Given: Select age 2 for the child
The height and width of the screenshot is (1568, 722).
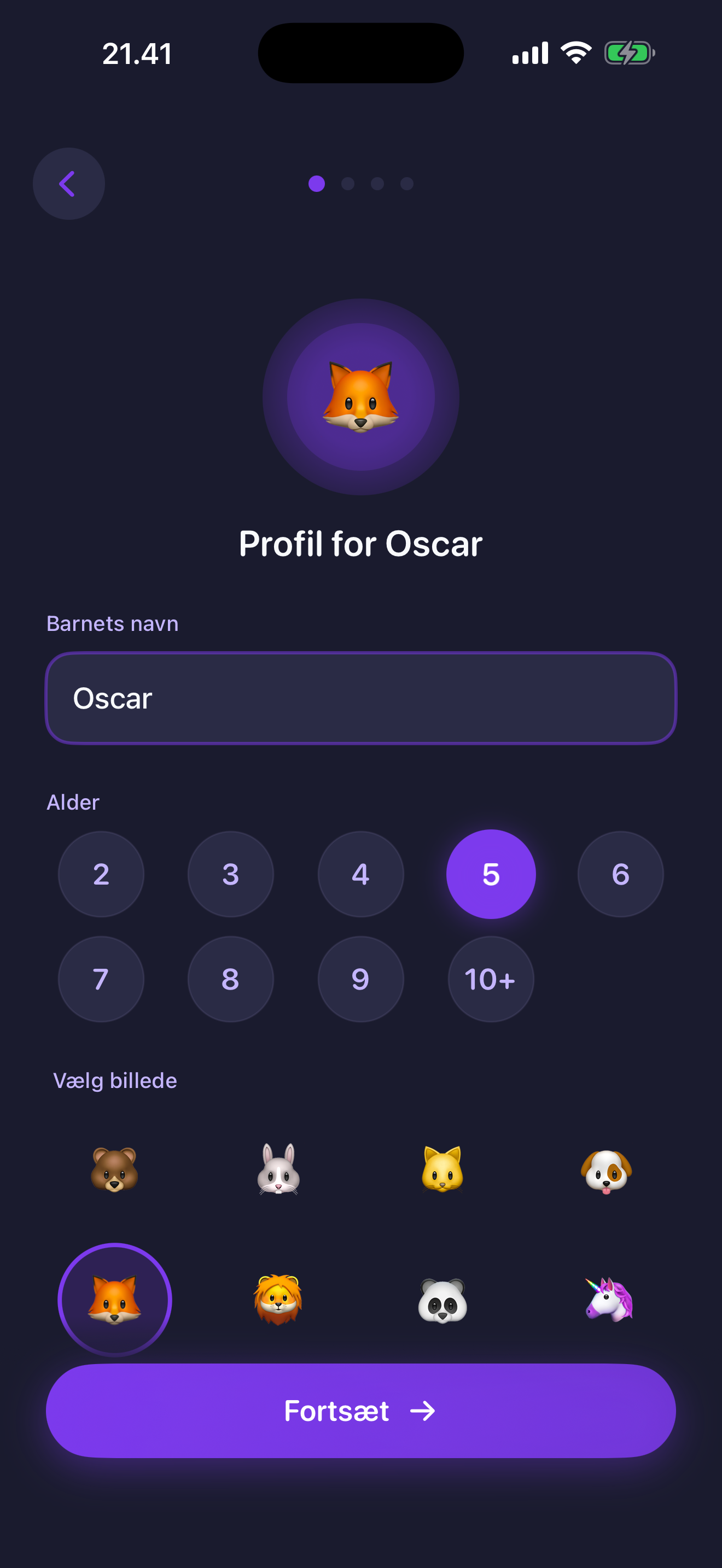Looking at the screenshot, I should (101, 874).
